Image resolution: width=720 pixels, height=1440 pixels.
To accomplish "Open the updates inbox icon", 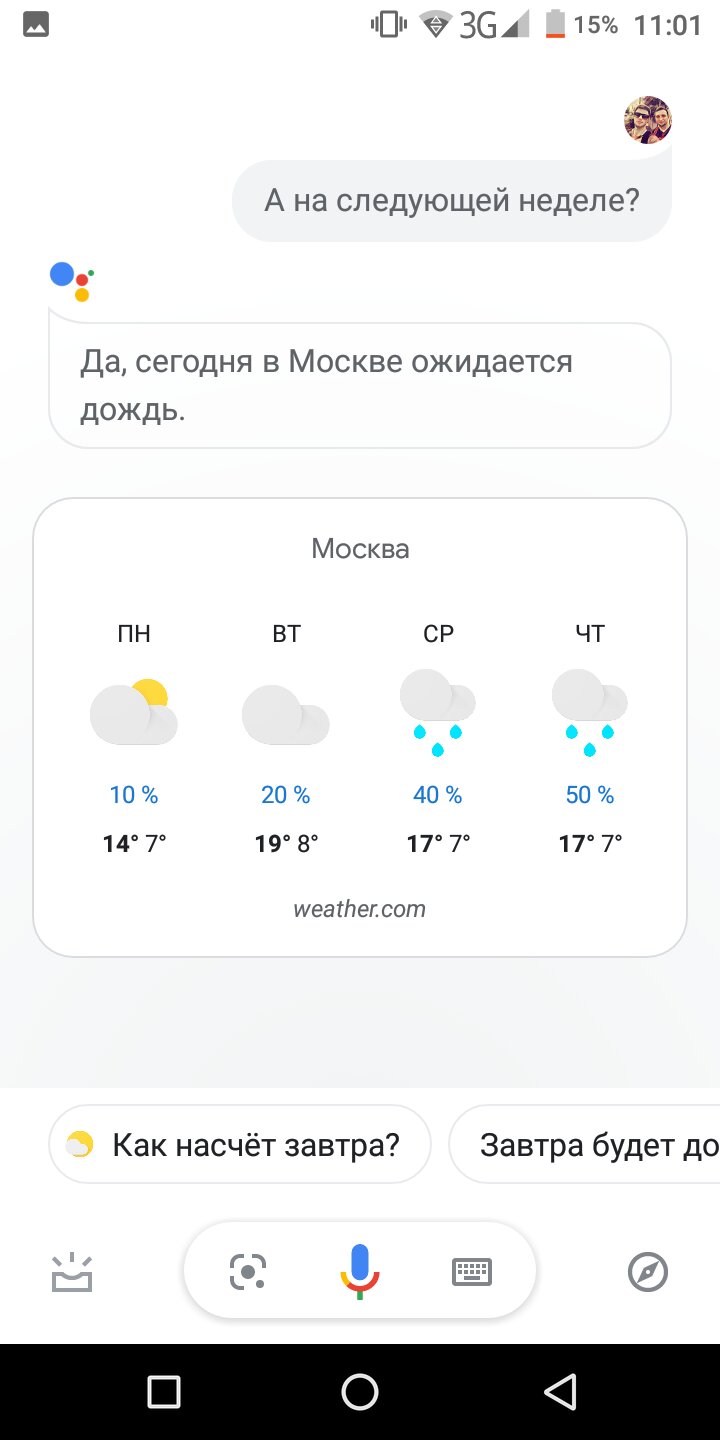I will pyautogui.click(x=72, y=1273).
